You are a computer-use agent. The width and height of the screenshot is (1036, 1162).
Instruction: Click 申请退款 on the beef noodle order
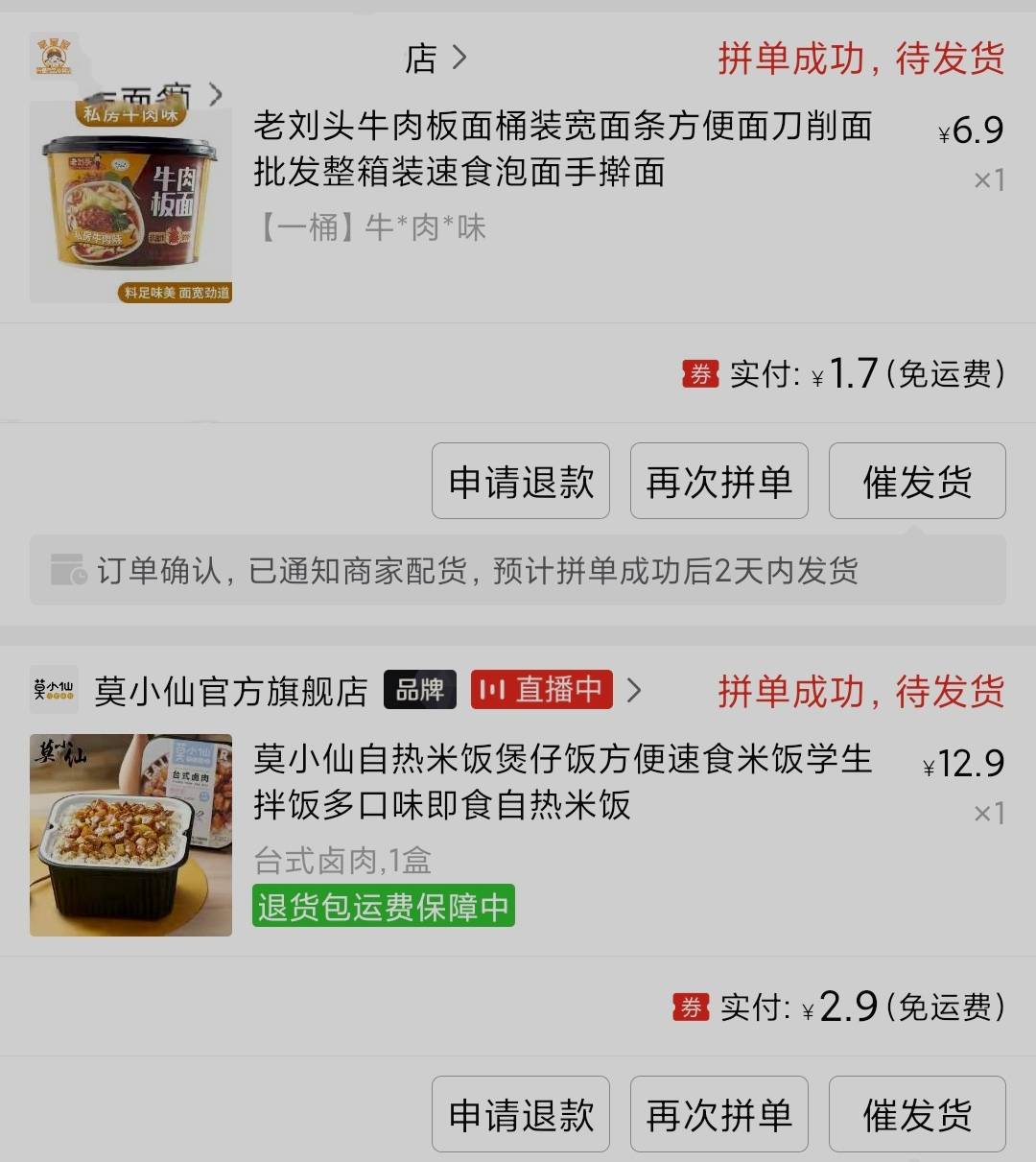pos(520,481)
